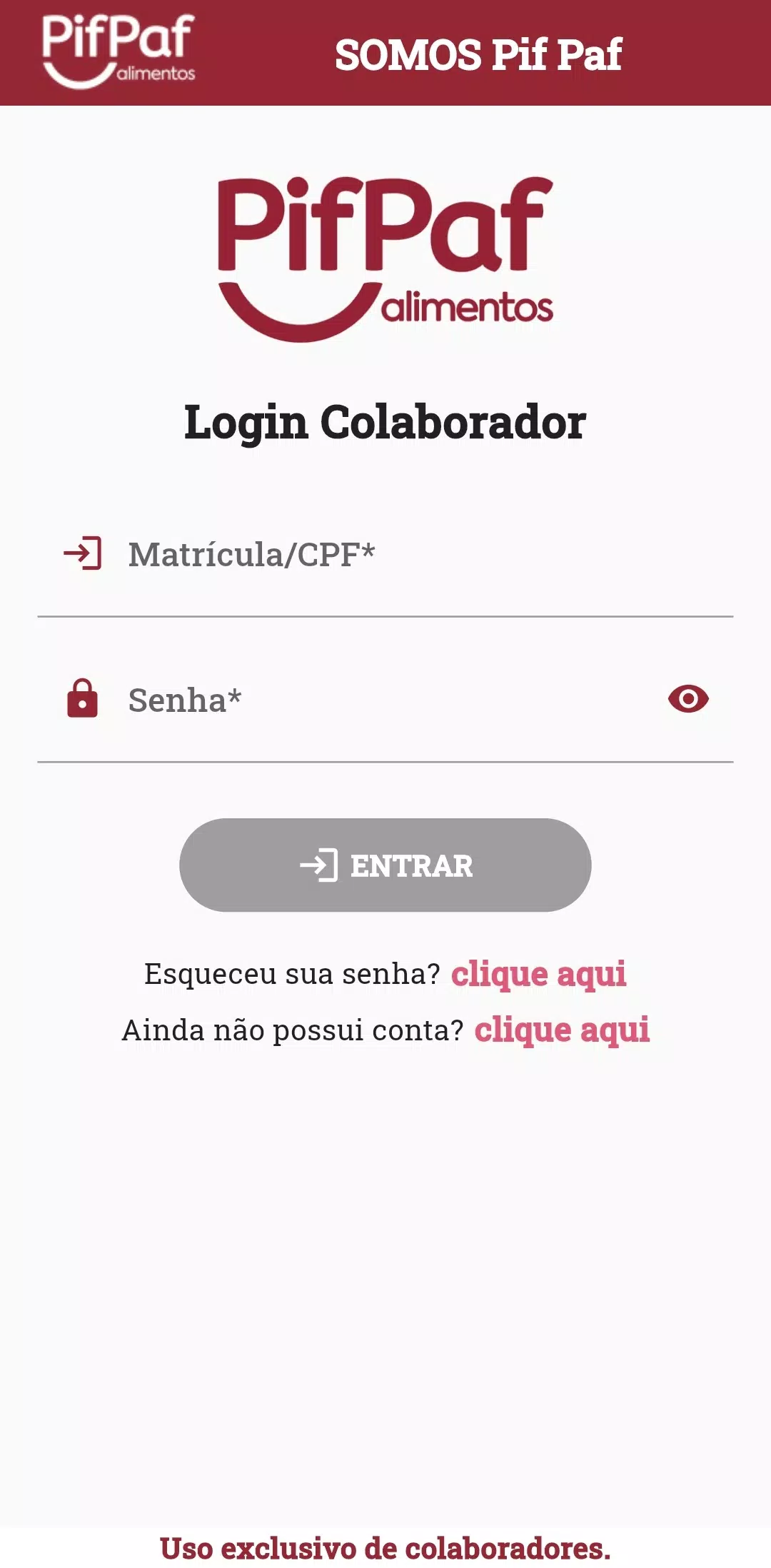Tap the ENTRAR button

point(385,865)
